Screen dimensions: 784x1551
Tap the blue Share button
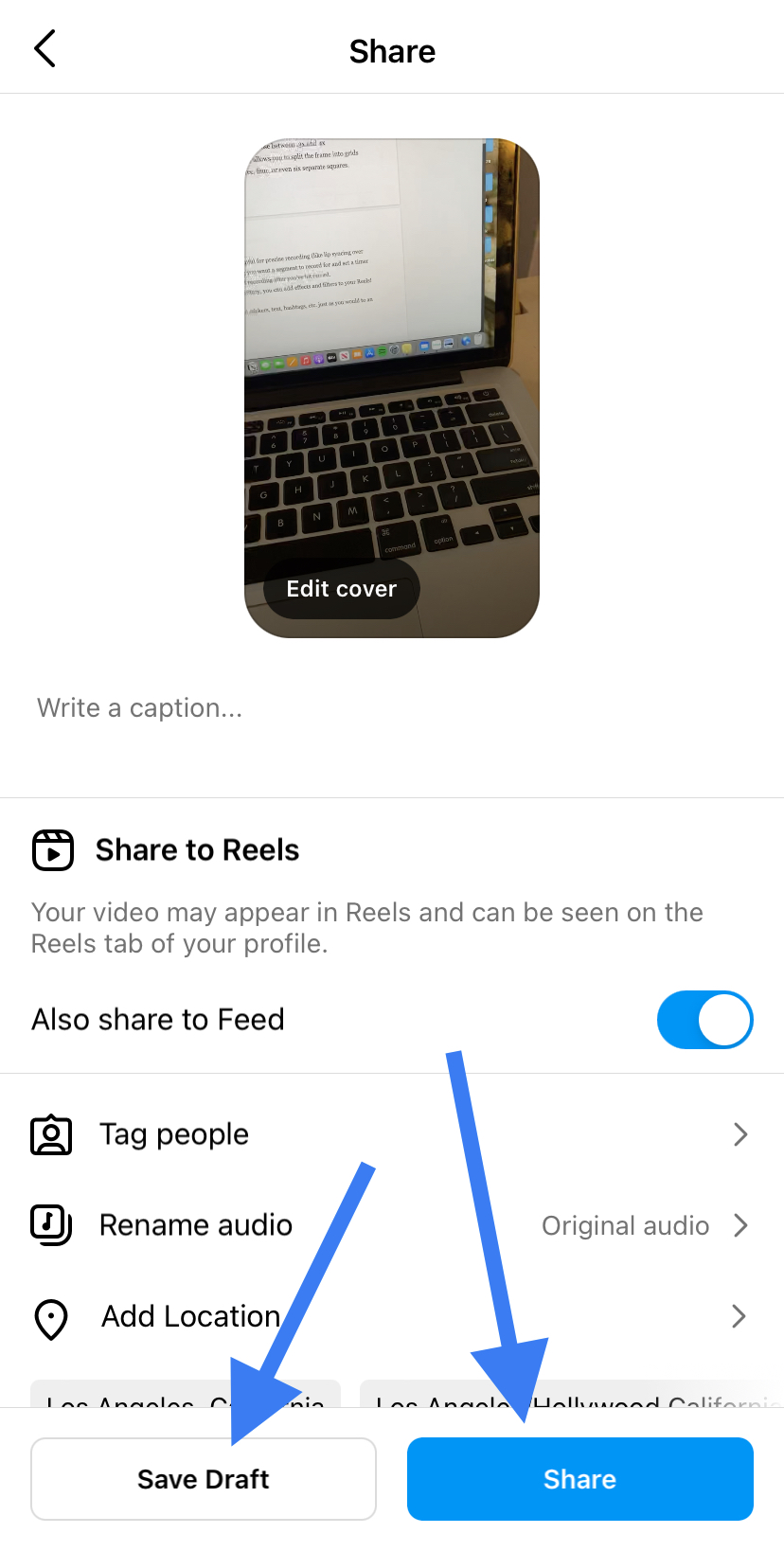tap(580, 1479)
